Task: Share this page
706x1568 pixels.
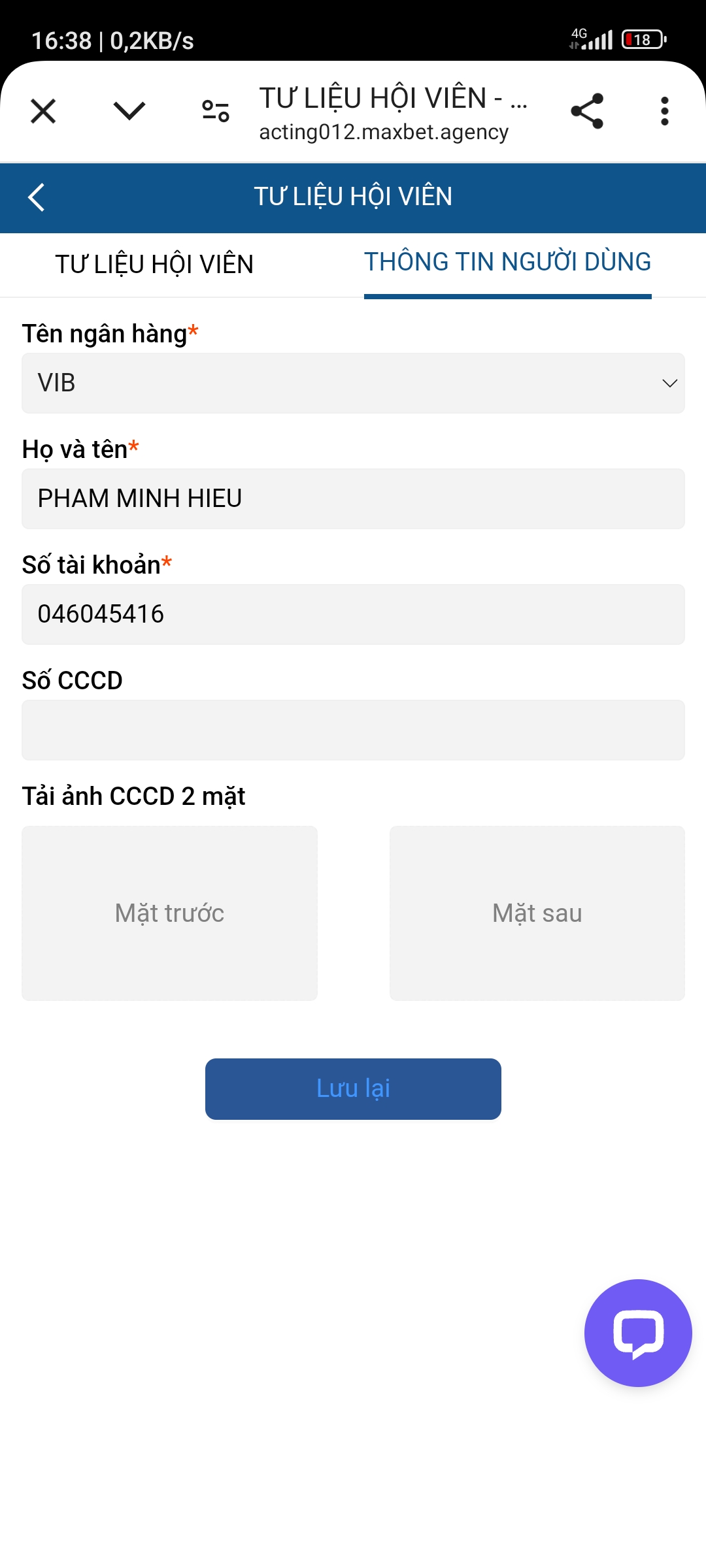Action: [x=587, y=111]
